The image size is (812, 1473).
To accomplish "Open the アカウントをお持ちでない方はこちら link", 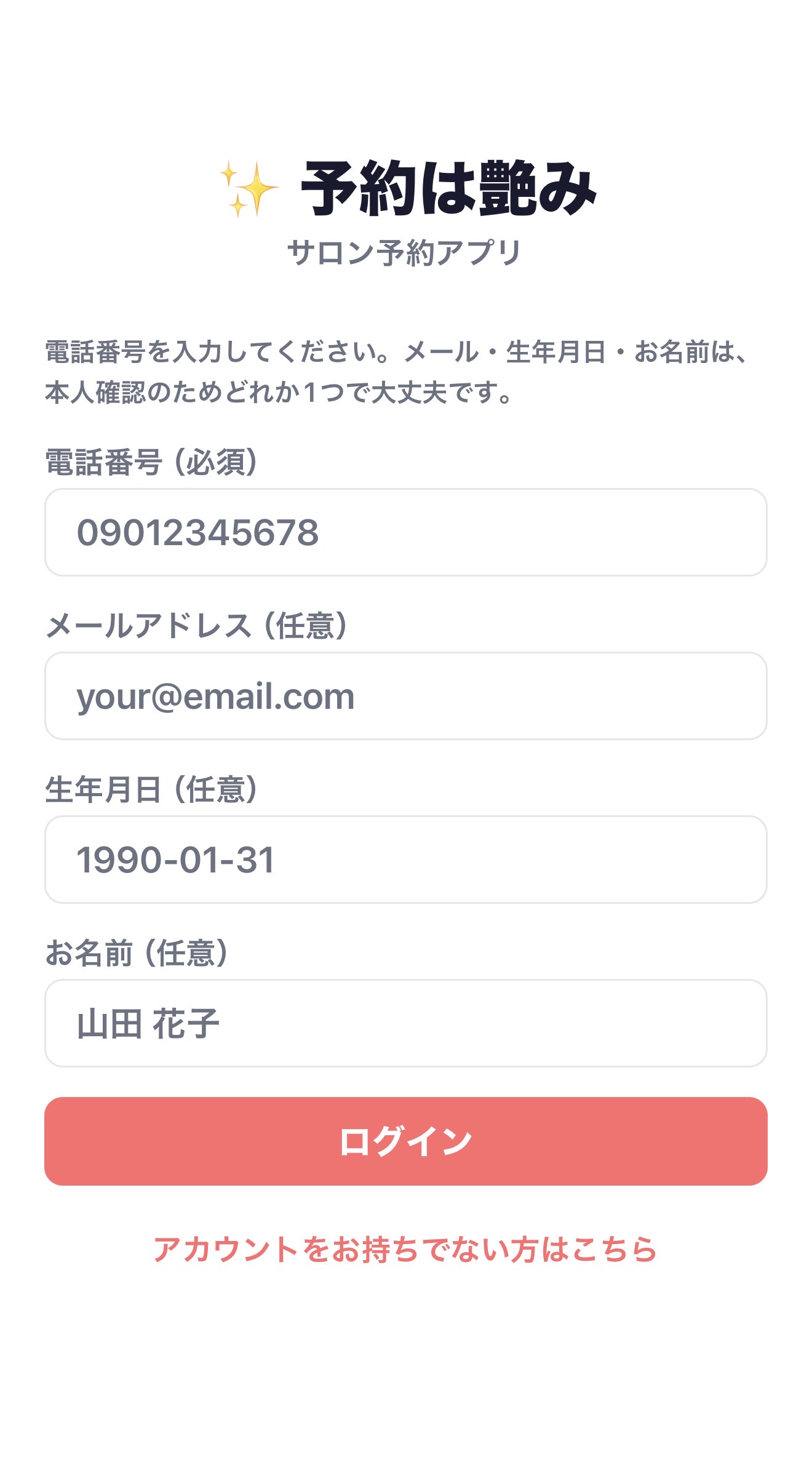I will pyautogui.click(x=406, y=1250).
